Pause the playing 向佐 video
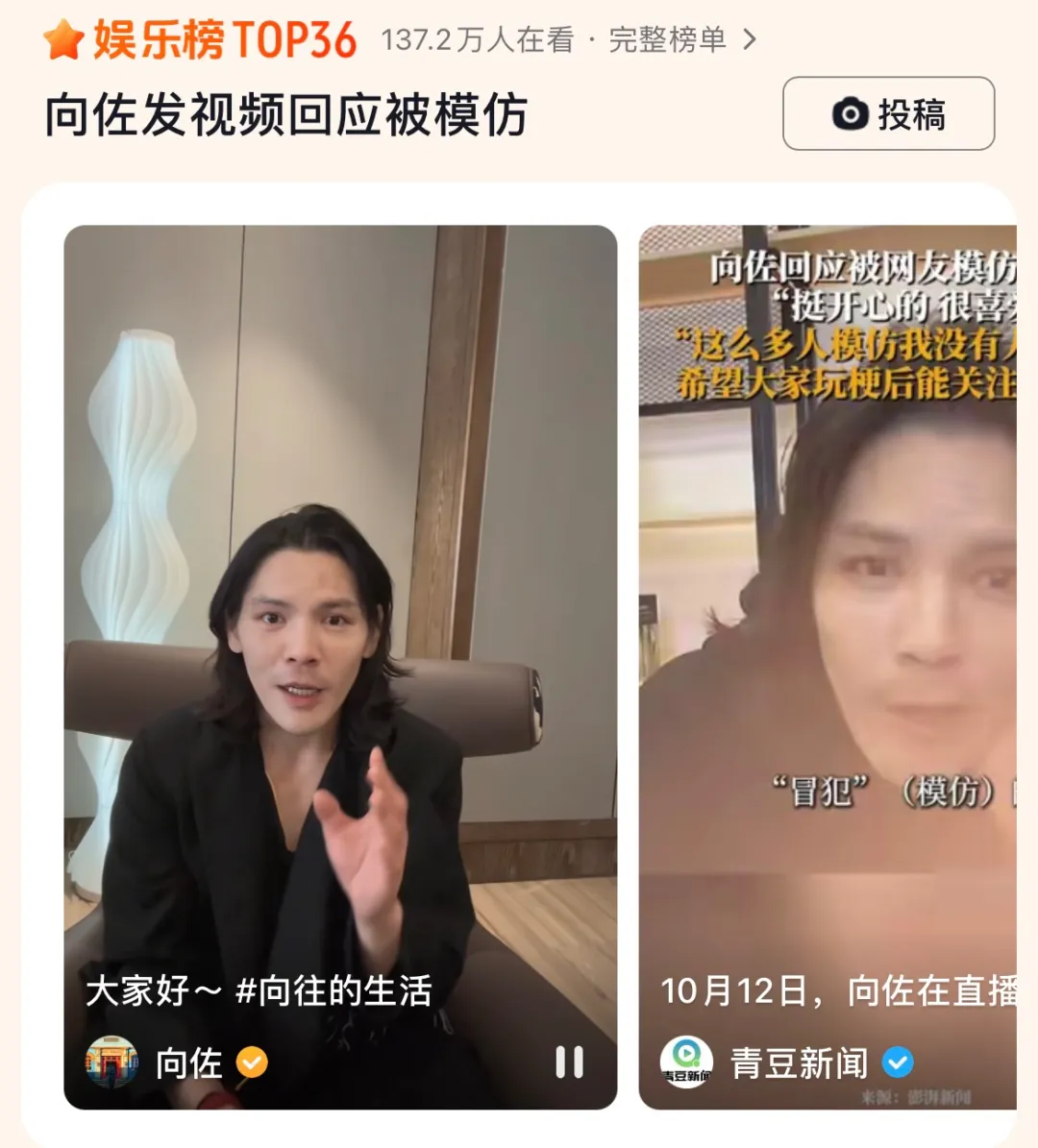The height and width of the screenshot is (1148, 1038). (x=569, y=1063)
